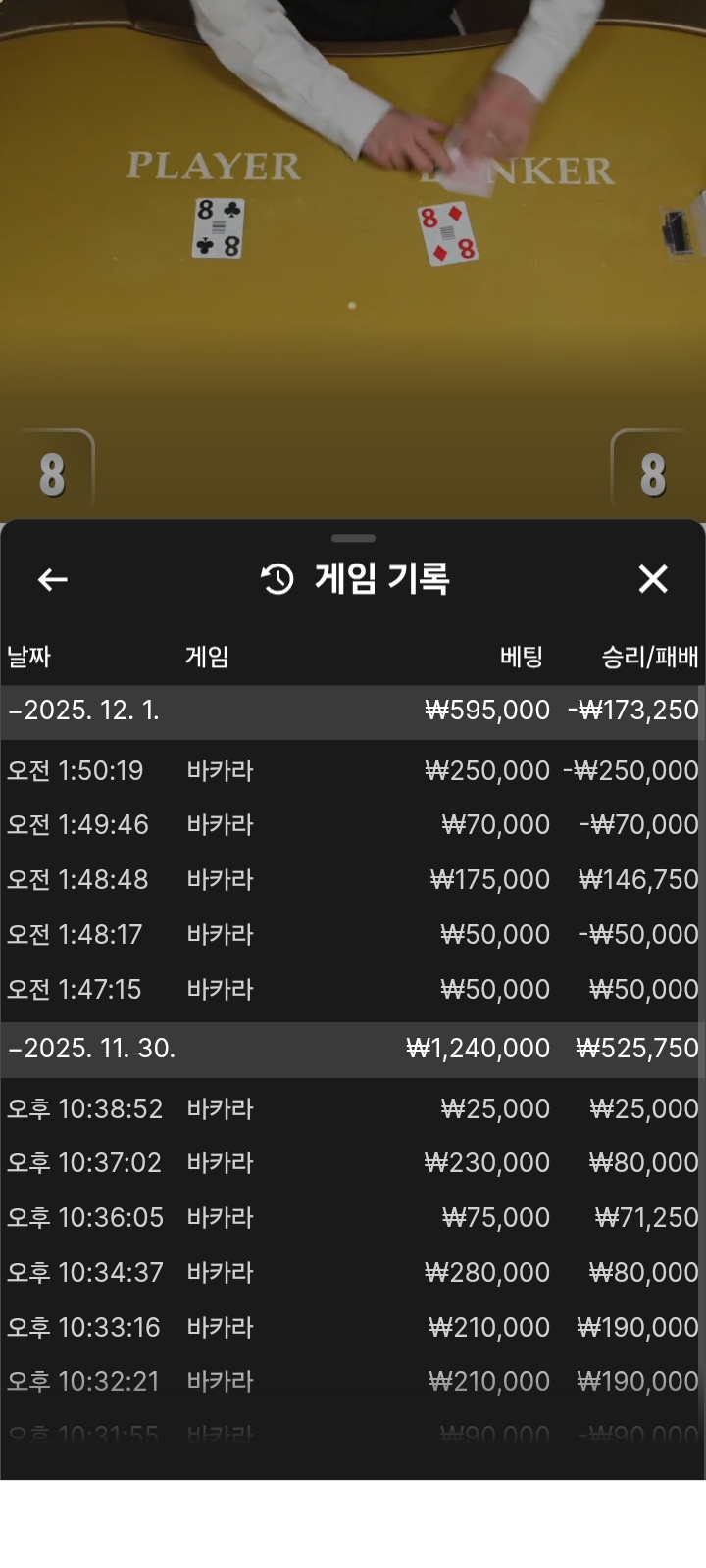Close the 게임 기록 panel
This screenshot has width=706, height=1568.
point(653,579)
